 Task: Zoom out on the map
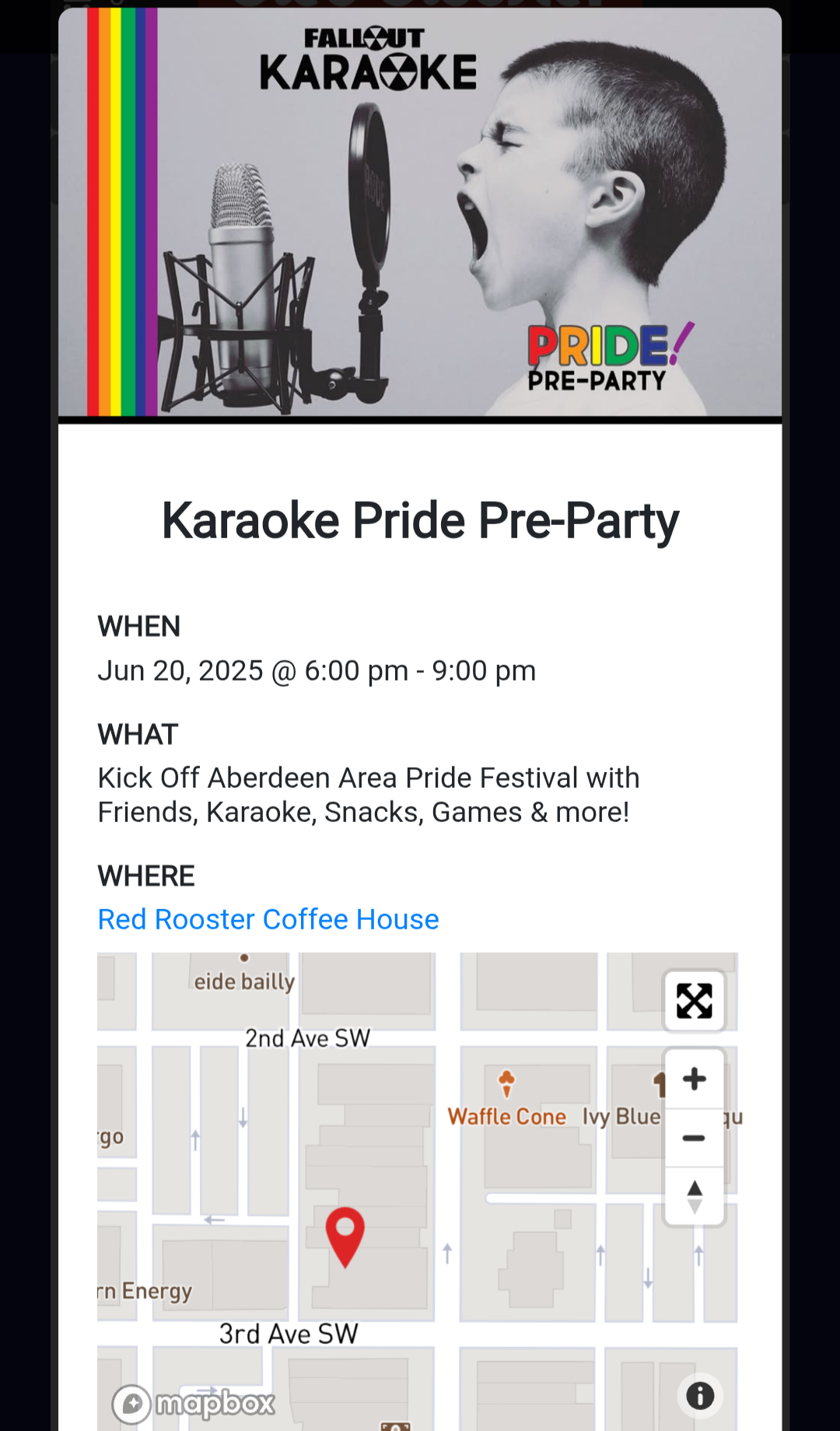[695, 1138]
